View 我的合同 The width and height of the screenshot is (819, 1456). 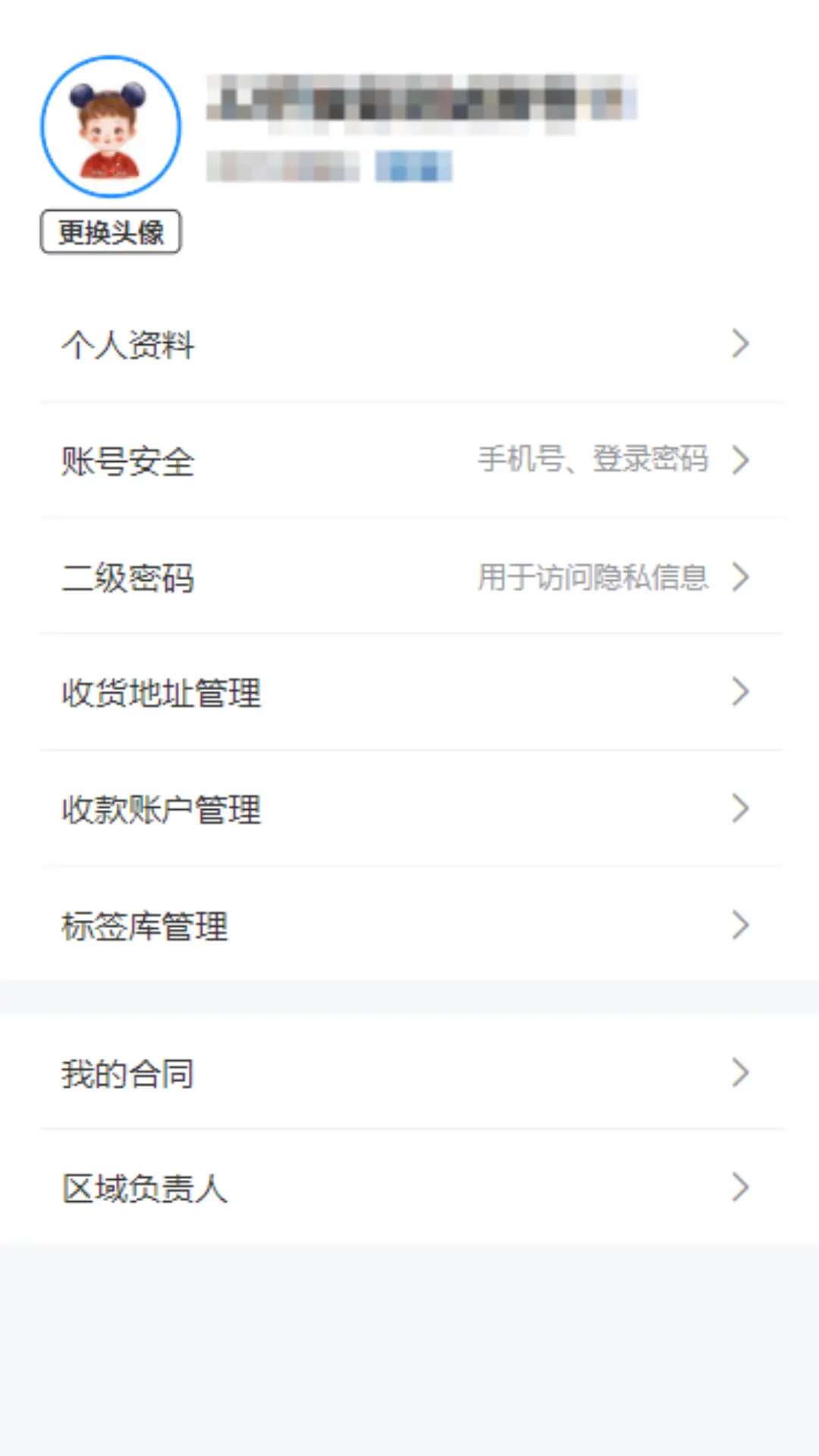click(411, 1073)
